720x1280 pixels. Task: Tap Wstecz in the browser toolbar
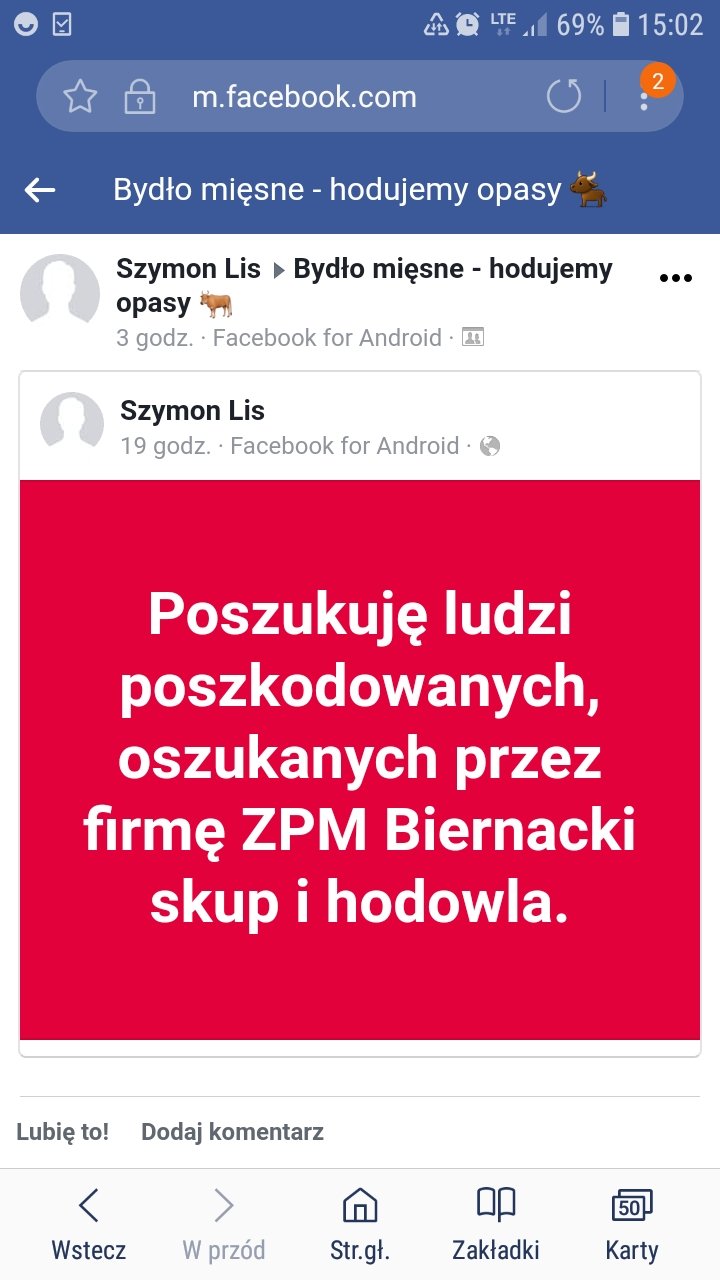(89, 1224)
